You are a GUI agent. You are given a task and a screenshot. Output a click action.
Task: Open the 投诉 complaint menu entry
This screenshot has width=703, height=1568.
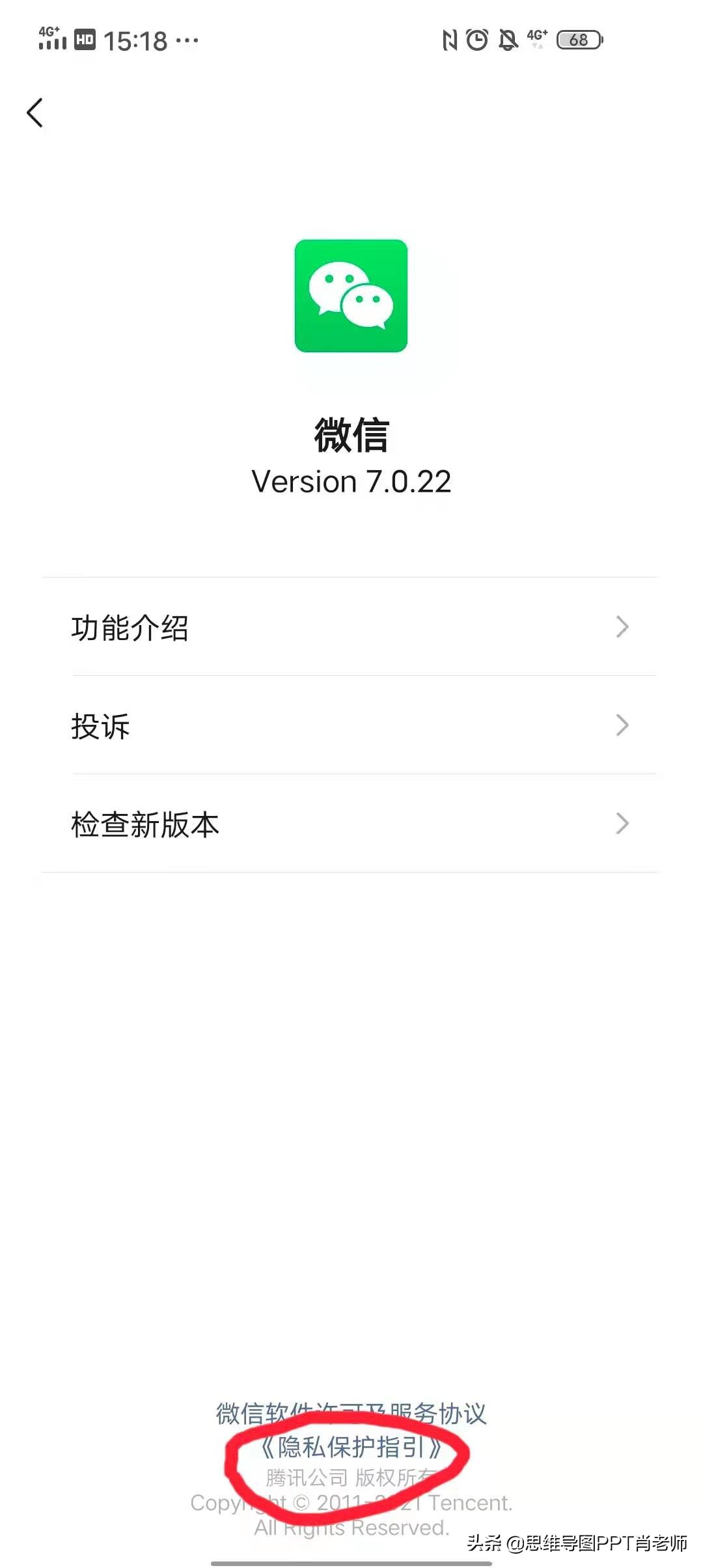[x=99, y=726]
